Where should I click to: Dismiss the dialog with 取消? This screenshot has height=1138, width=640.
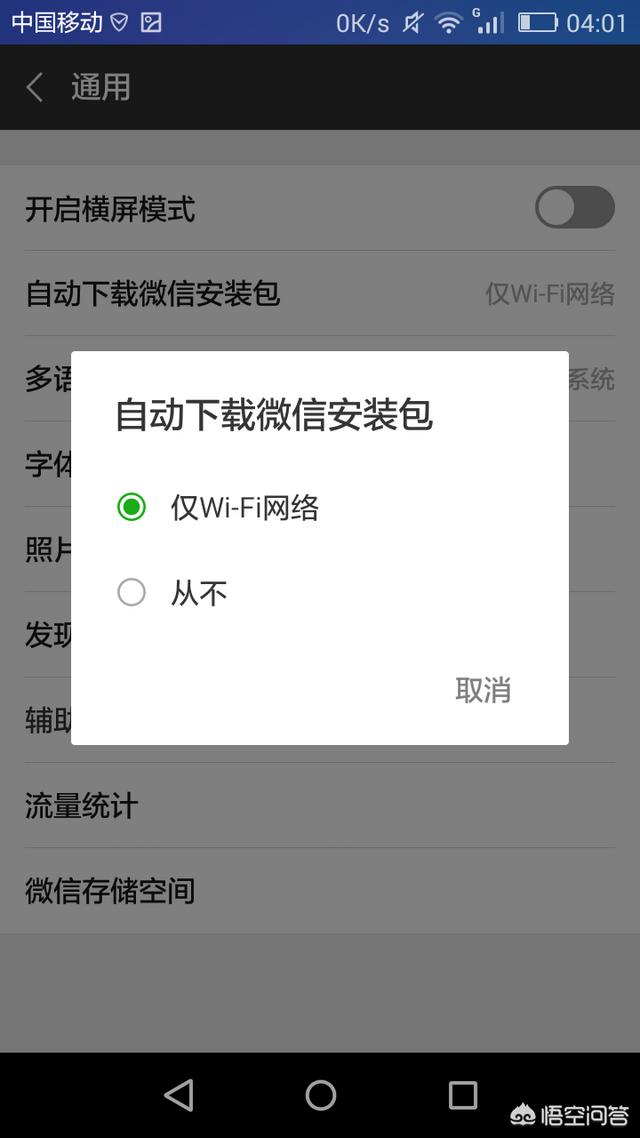coord(483,689)
